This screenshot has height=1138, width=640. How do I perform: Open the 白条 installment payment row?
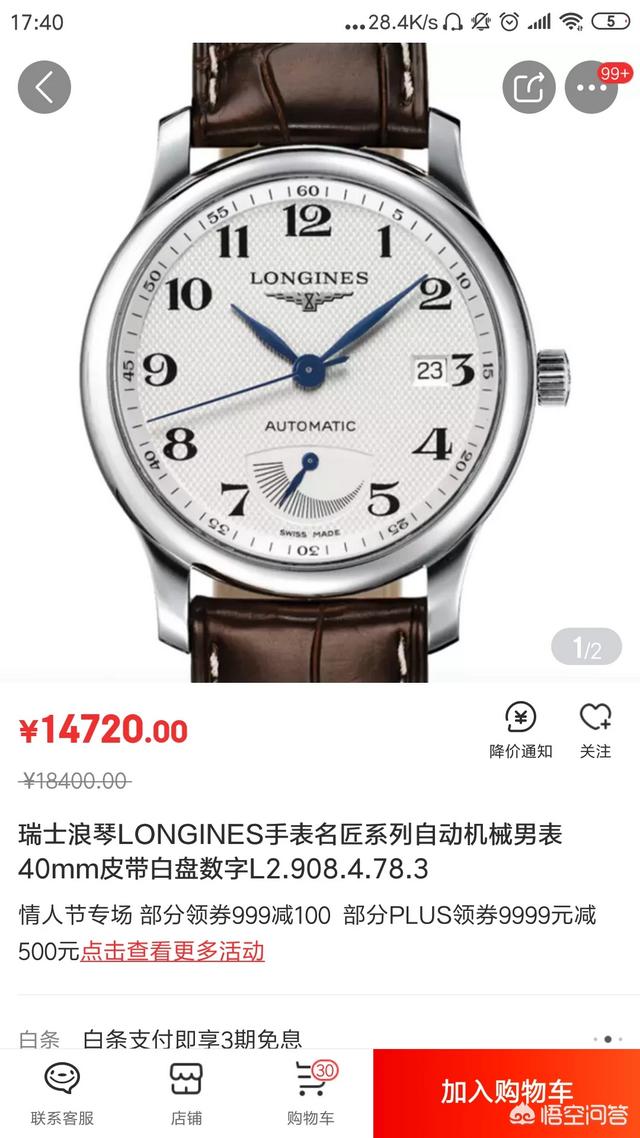pyautogui.click(x=300, y=1040)
